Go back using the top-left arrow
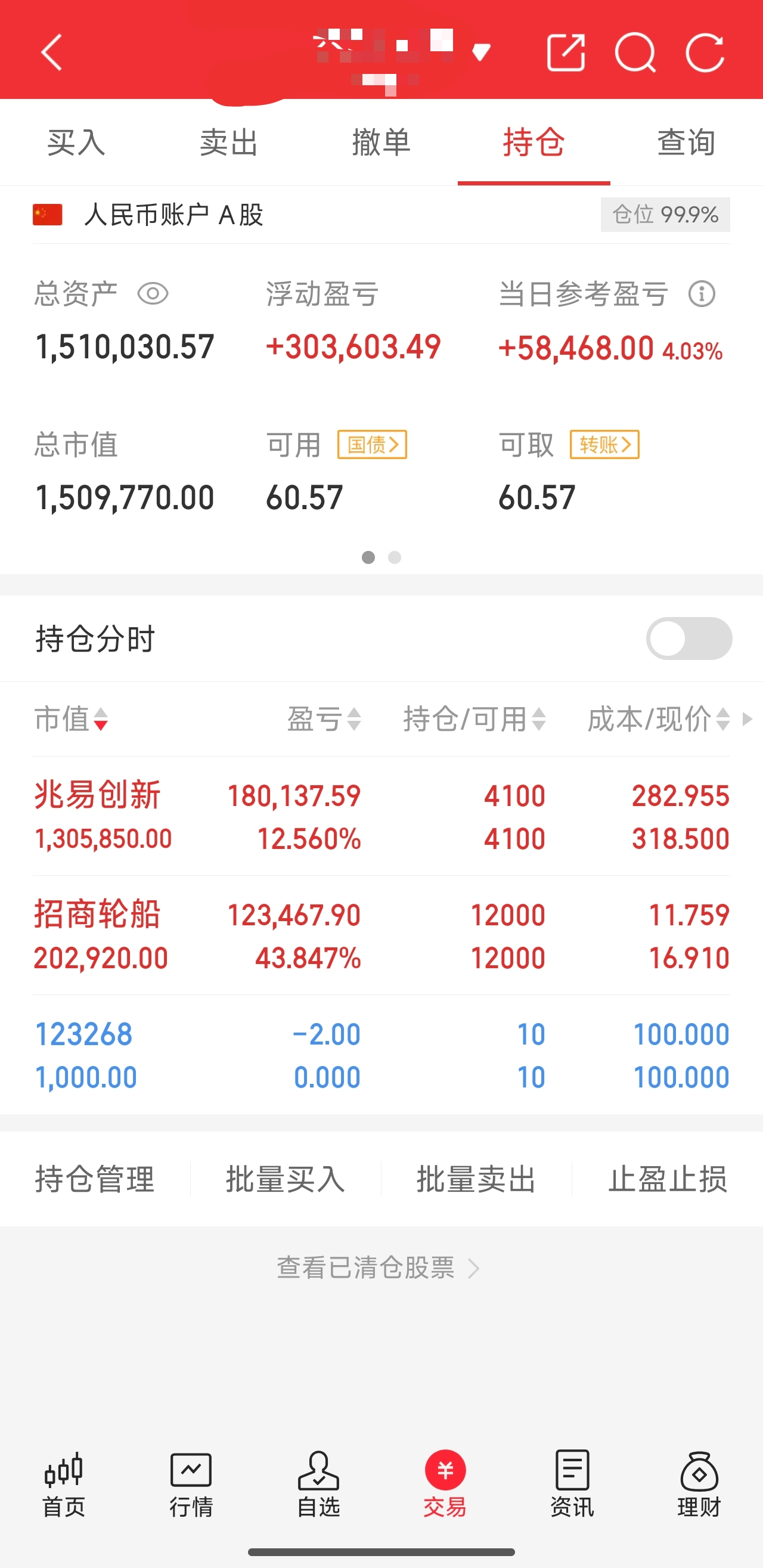The width and height of the screenshot is (763, 1568). tap(52, 52)
